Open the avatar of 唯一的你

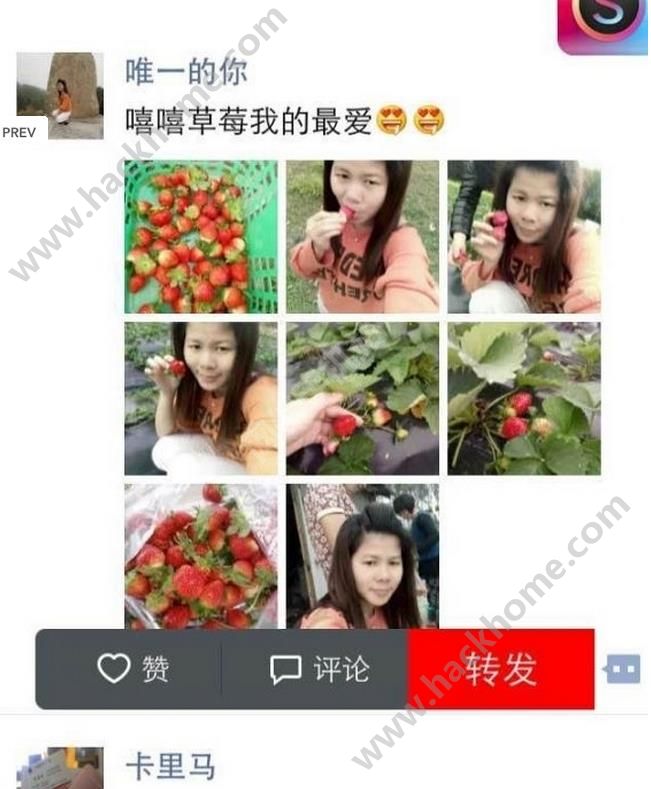60,95
